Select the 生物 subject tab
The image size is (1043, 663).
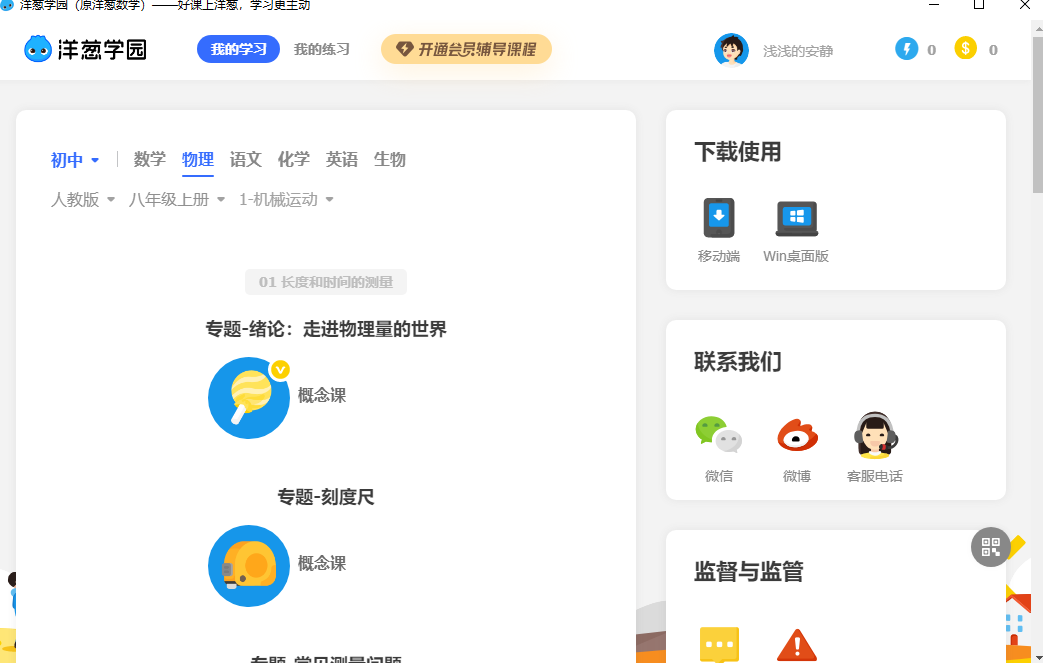(x=390, y=160)
